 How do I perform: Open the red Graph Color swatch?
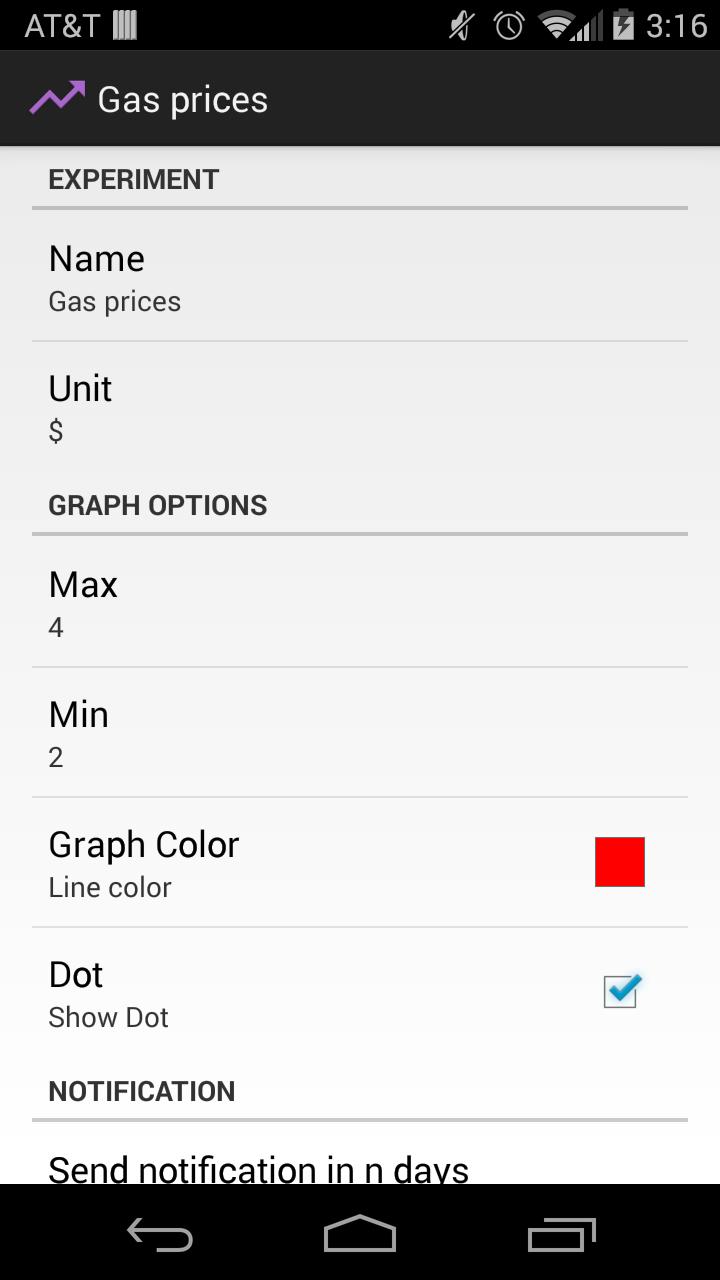[x=619, y=861]
